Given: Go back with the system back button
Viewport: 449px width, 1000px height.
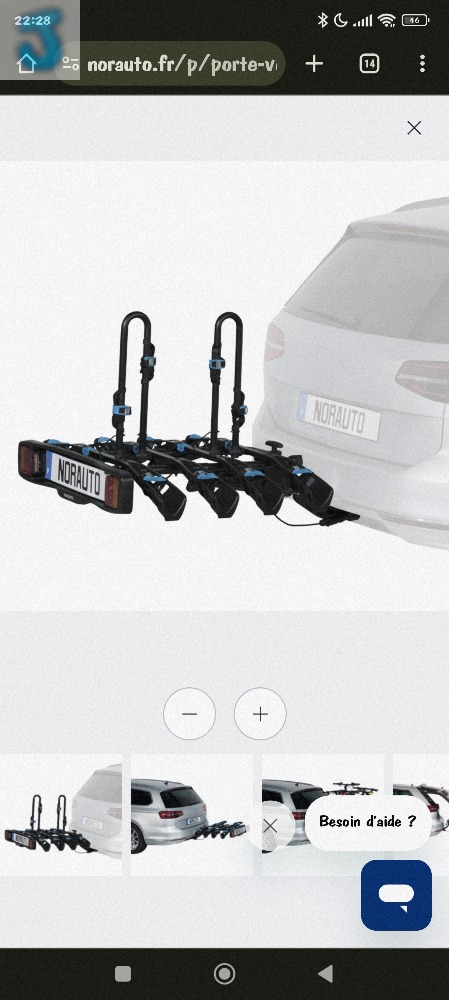Looking at the screenshot, I should pyautogui.click(x=325, y=973).
